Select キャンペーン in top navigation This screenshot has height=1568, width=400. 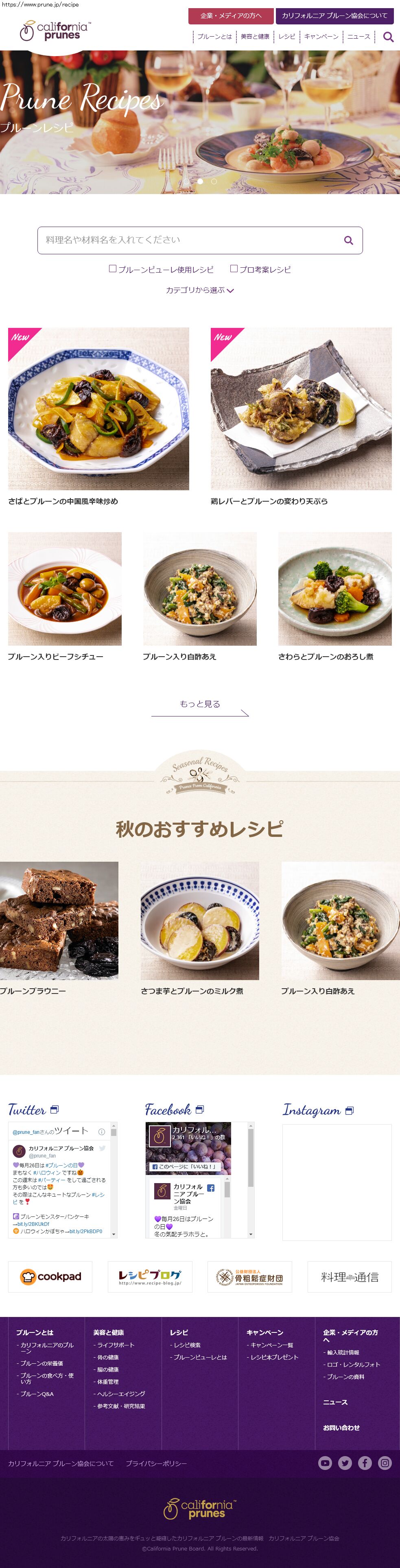coord(321,37)
